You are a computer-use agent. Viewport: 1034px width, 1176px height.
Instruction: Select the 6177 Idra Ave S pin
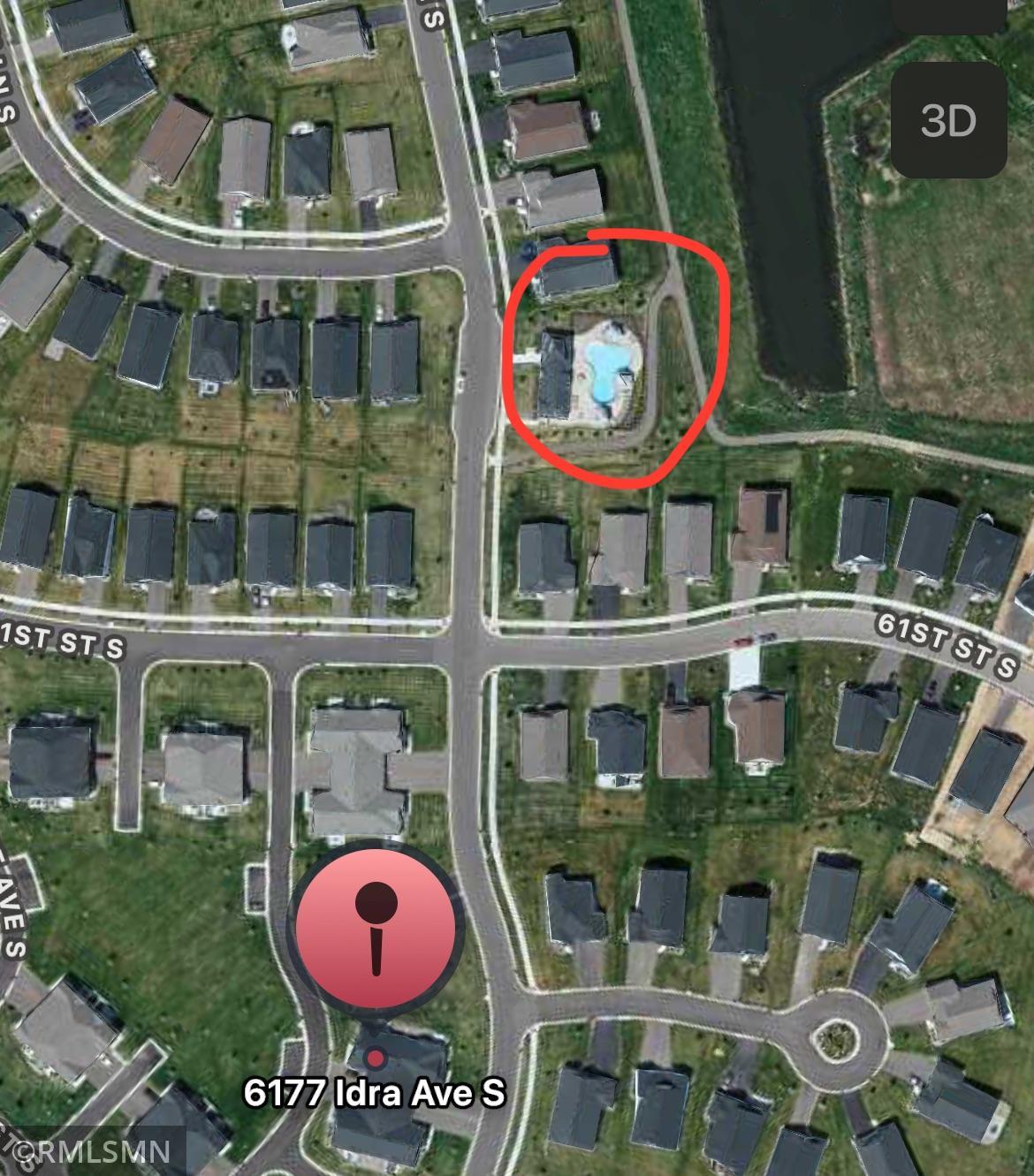click(x=377, y=927)
